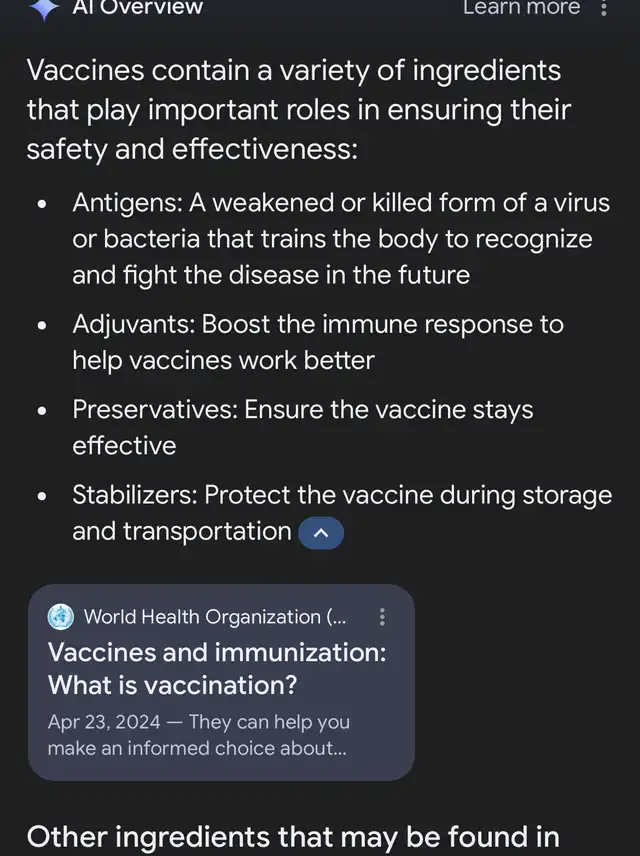Open the Learn more link
The width and height of the screenshot is (640, 856).
pyautogui.click(x=520, y=8)
